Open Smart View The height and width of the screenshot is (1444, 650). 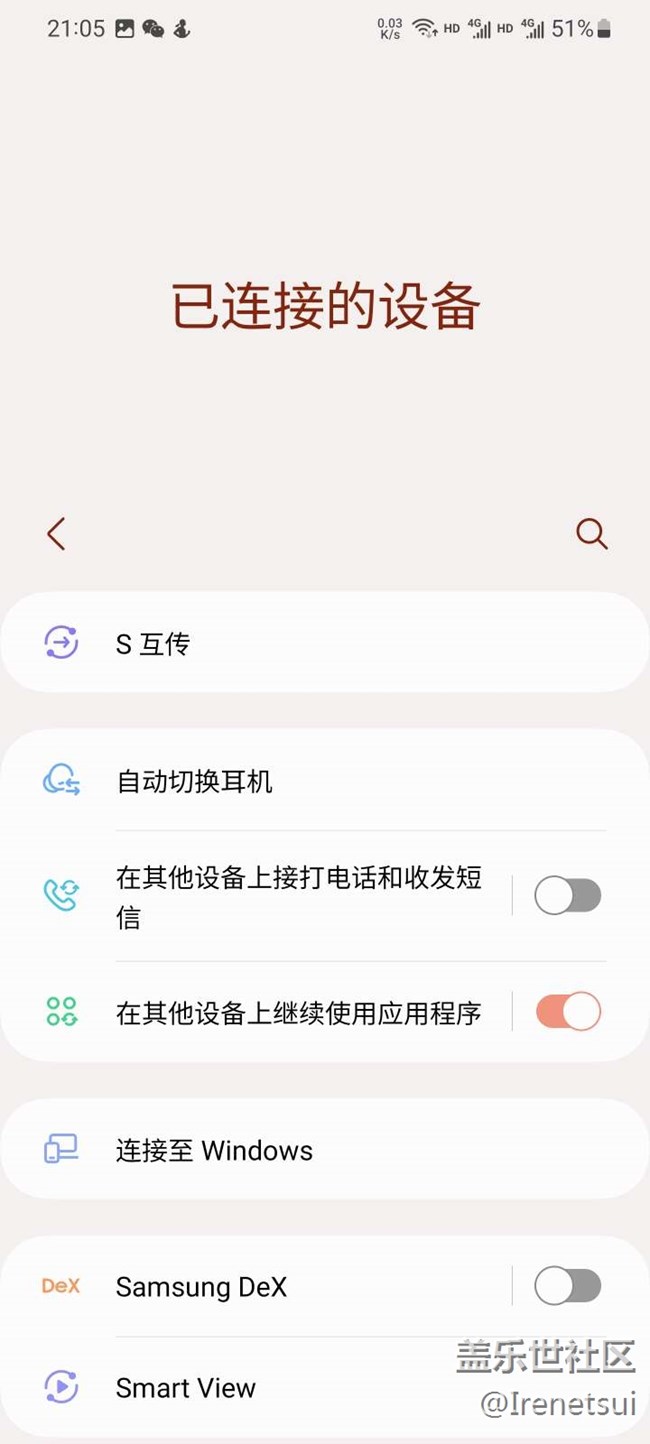coord(325,1388)
